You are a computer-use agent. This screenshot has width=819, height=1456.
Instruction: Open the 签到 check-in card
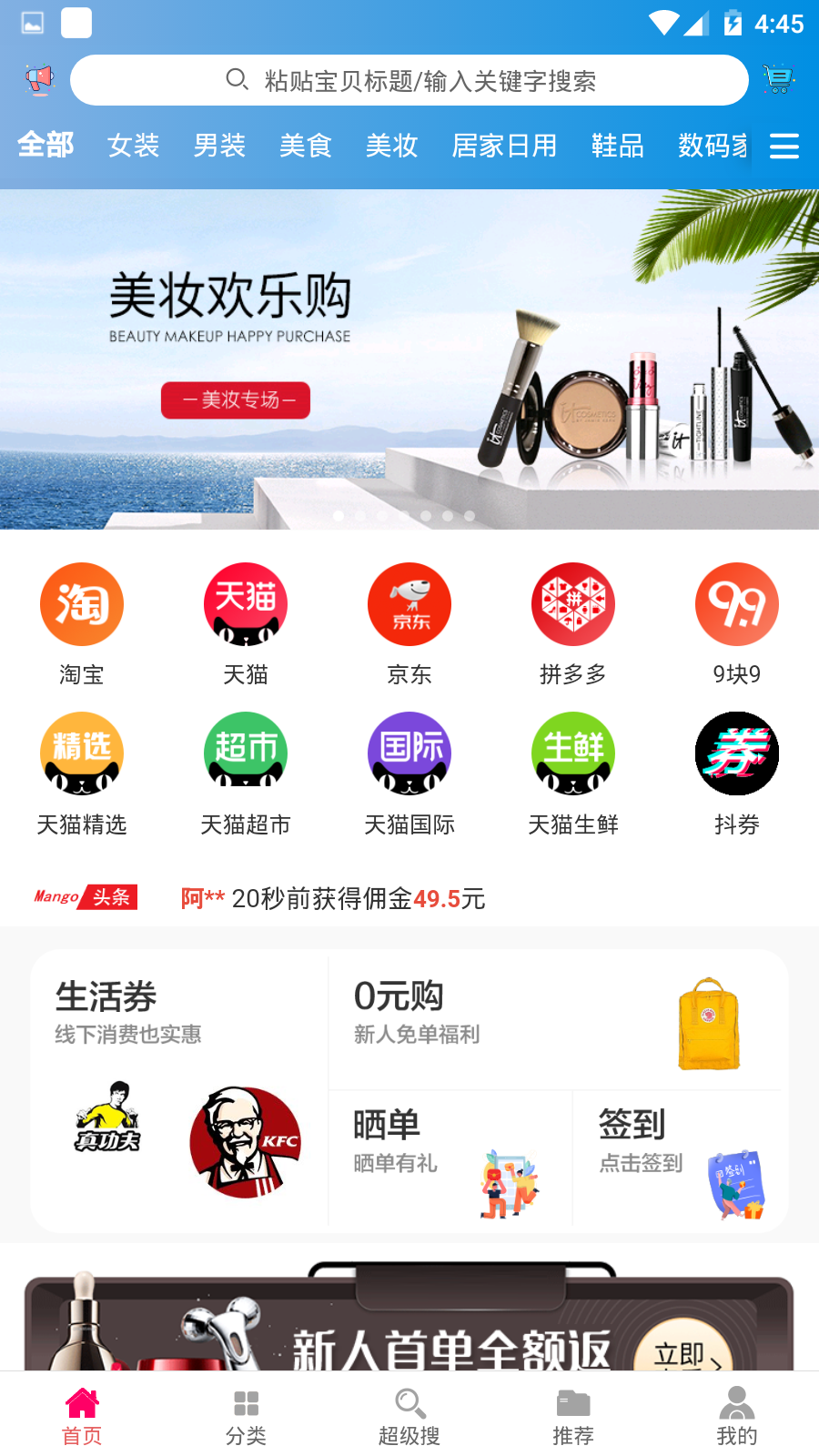click(x=681, y=1162)
